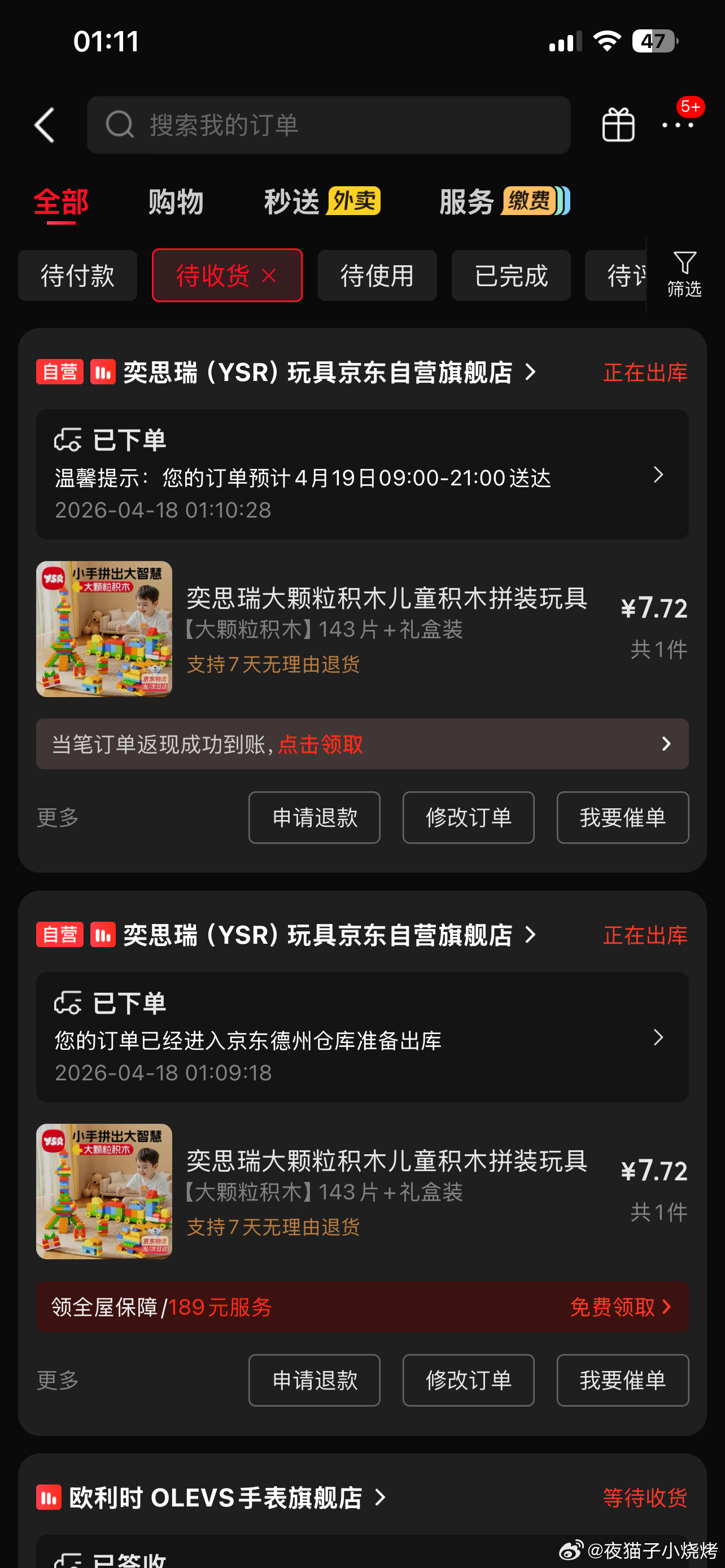Image resolution: width=725 pixels, height=1568 pixels.
Task: Open the 筛选 filter options
Action: point(684,274)
